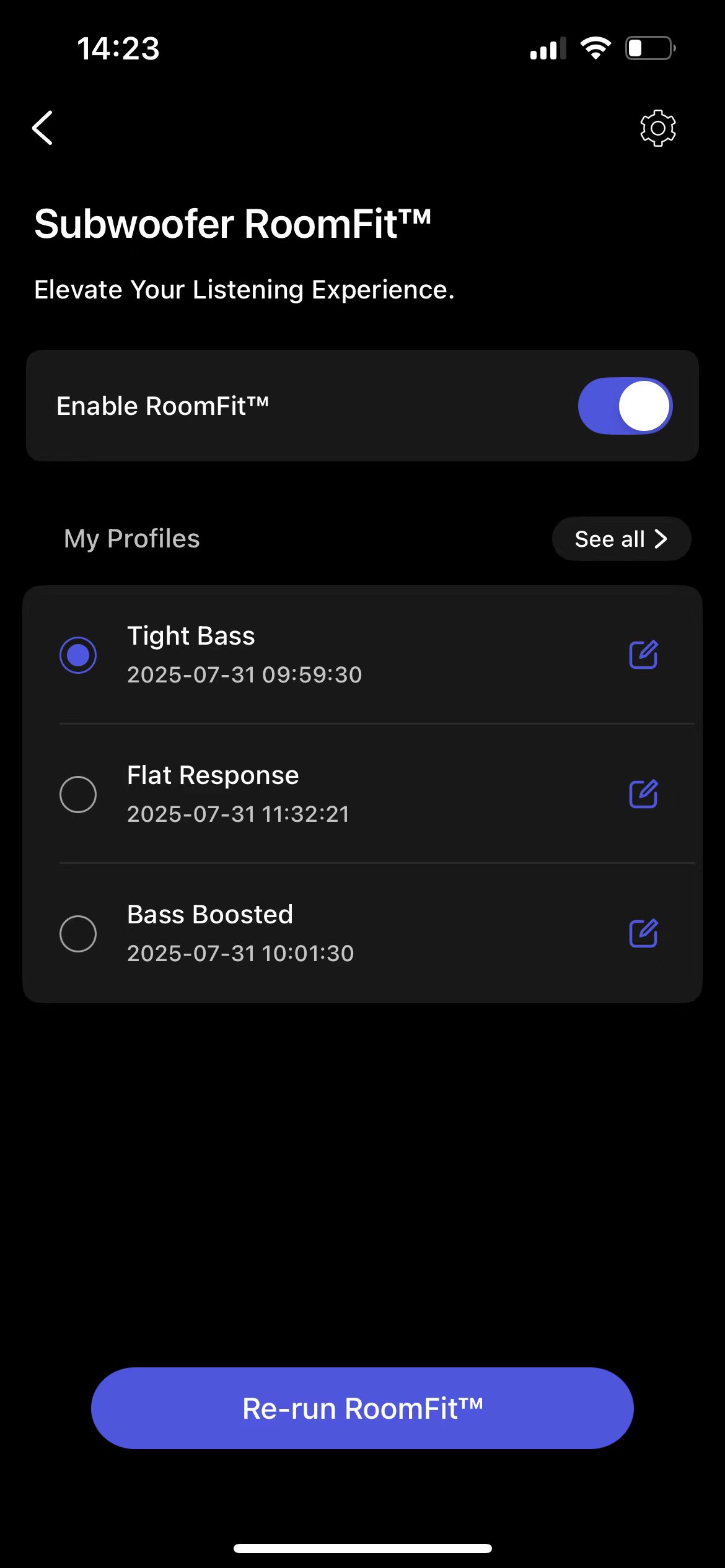This screenshot has height=1568, width=725.
Task: Select the Bass Boosted profile radio button
Action: pyautogui.click(x=78, y=933)
